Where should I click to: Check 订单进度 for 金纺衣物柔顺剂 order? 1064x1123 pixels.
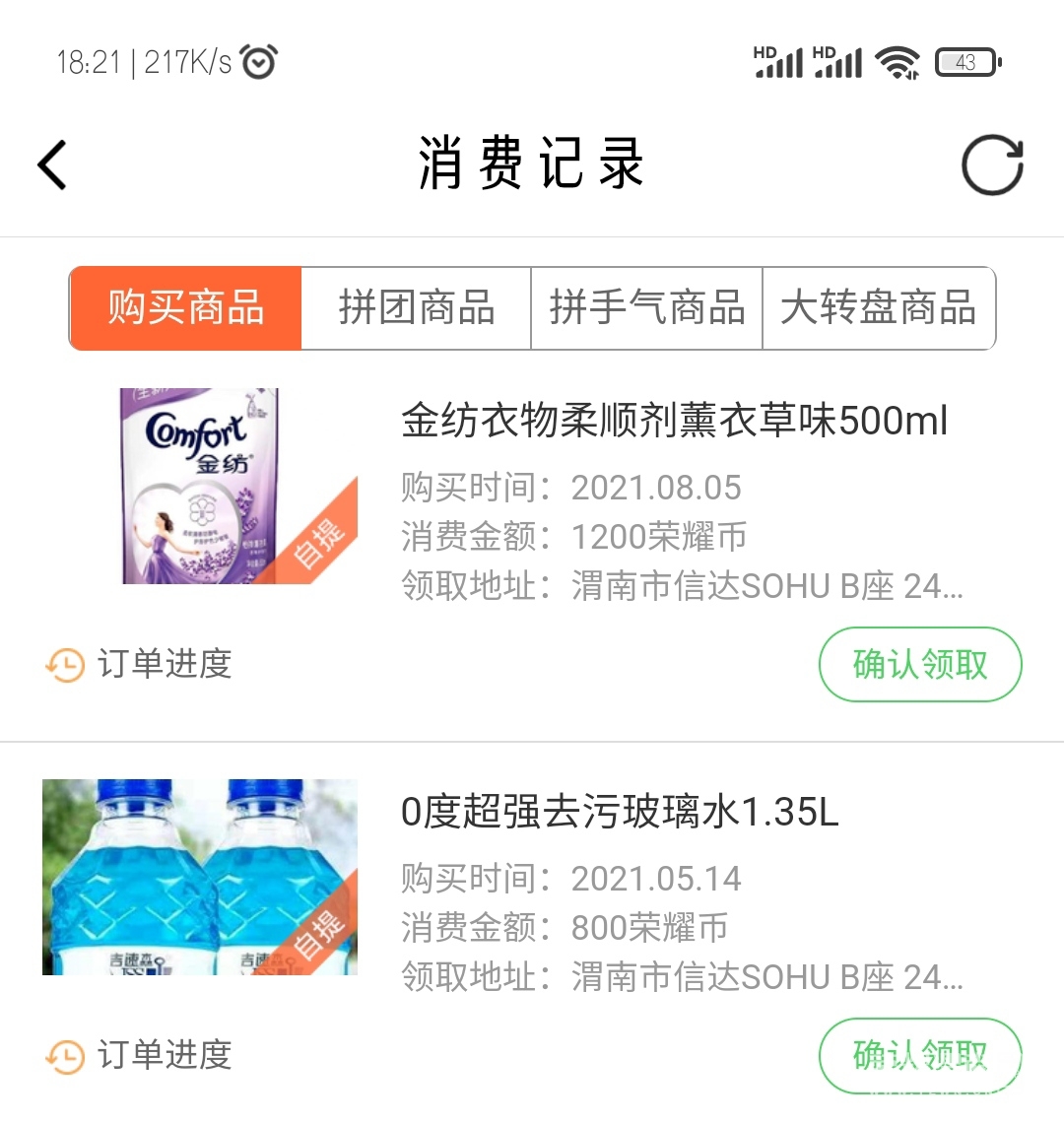pos(139,665)
